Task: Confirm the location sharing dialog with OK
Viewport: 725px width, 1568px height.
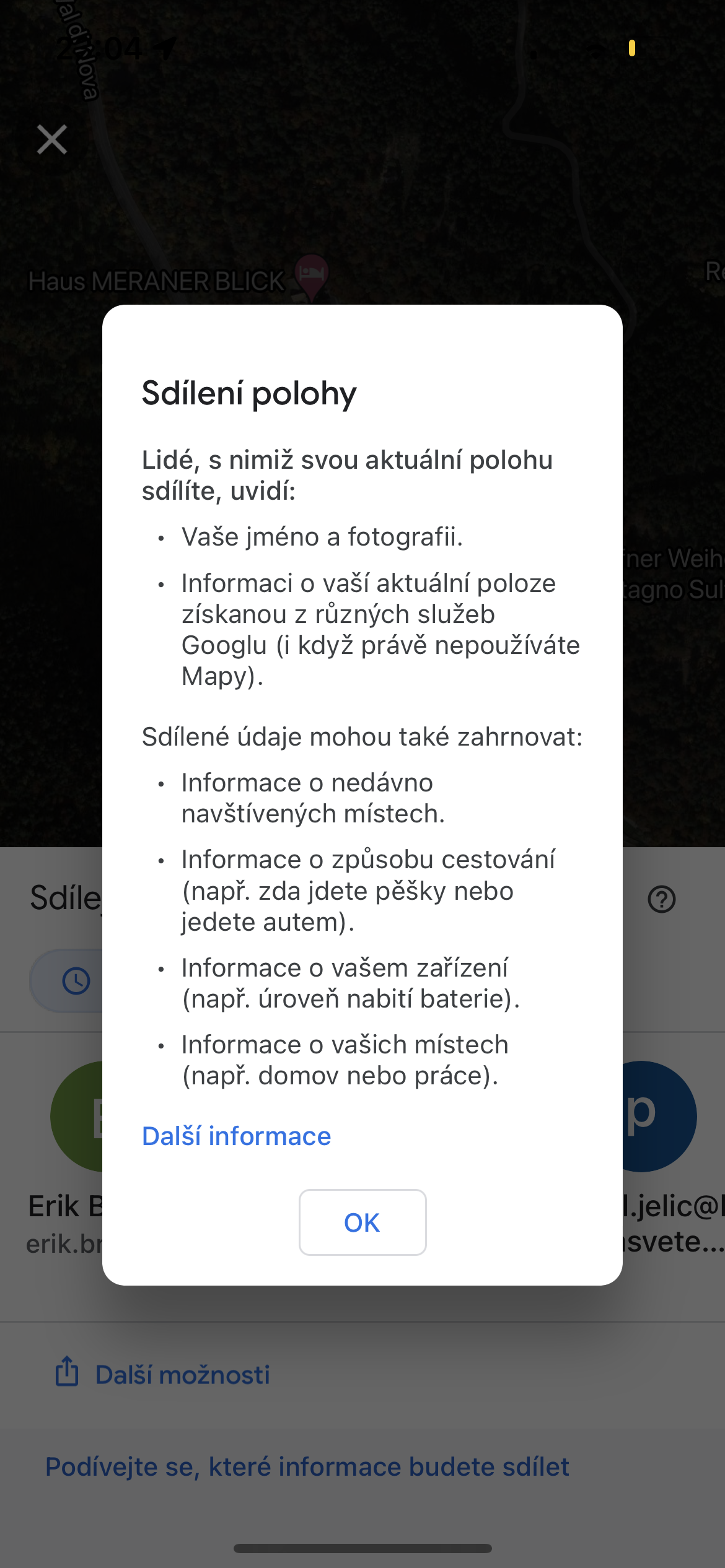Action: 362,1222
